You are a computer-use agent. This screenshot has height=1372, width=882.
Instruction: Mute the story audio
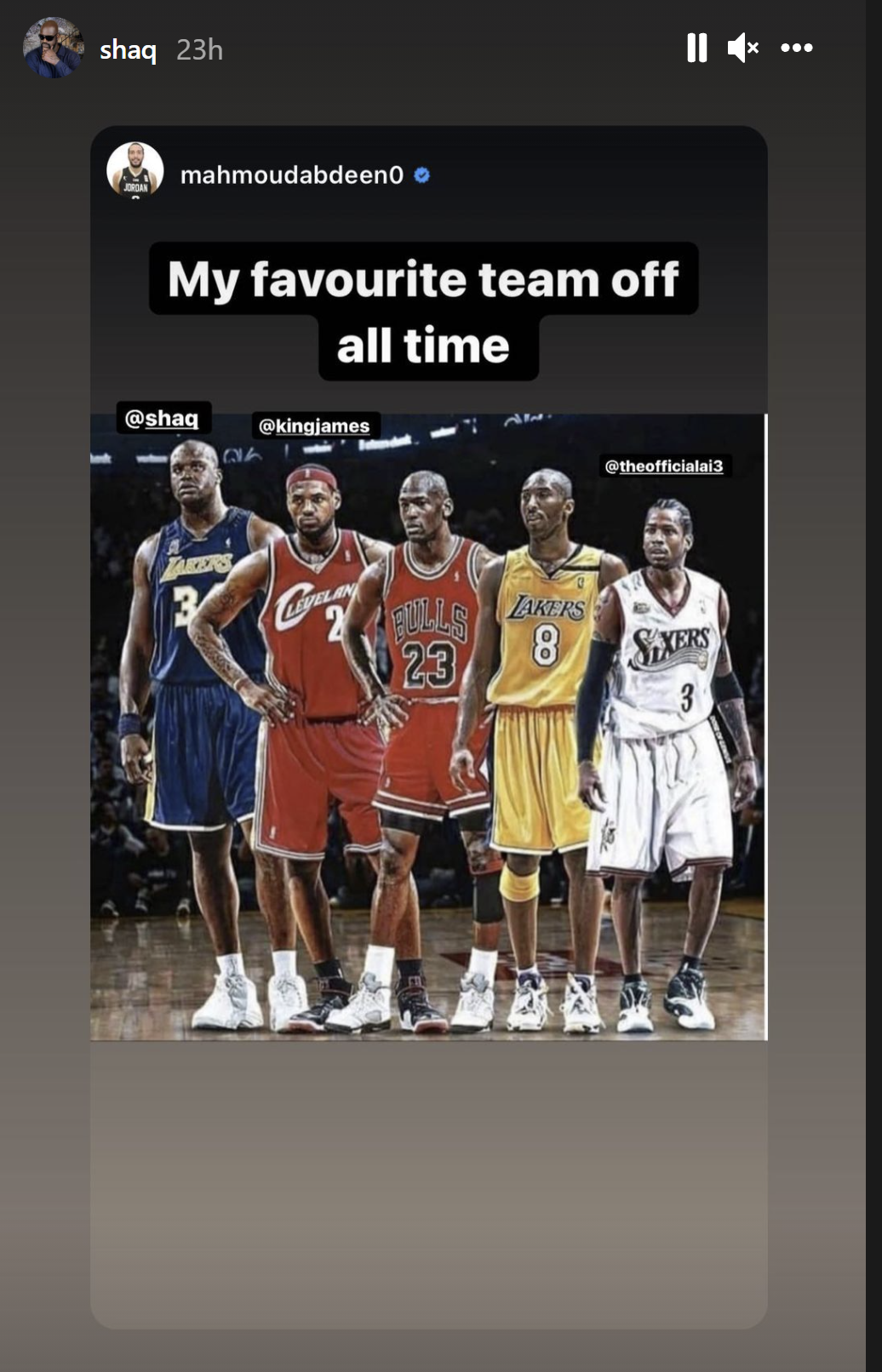[743, 49]
